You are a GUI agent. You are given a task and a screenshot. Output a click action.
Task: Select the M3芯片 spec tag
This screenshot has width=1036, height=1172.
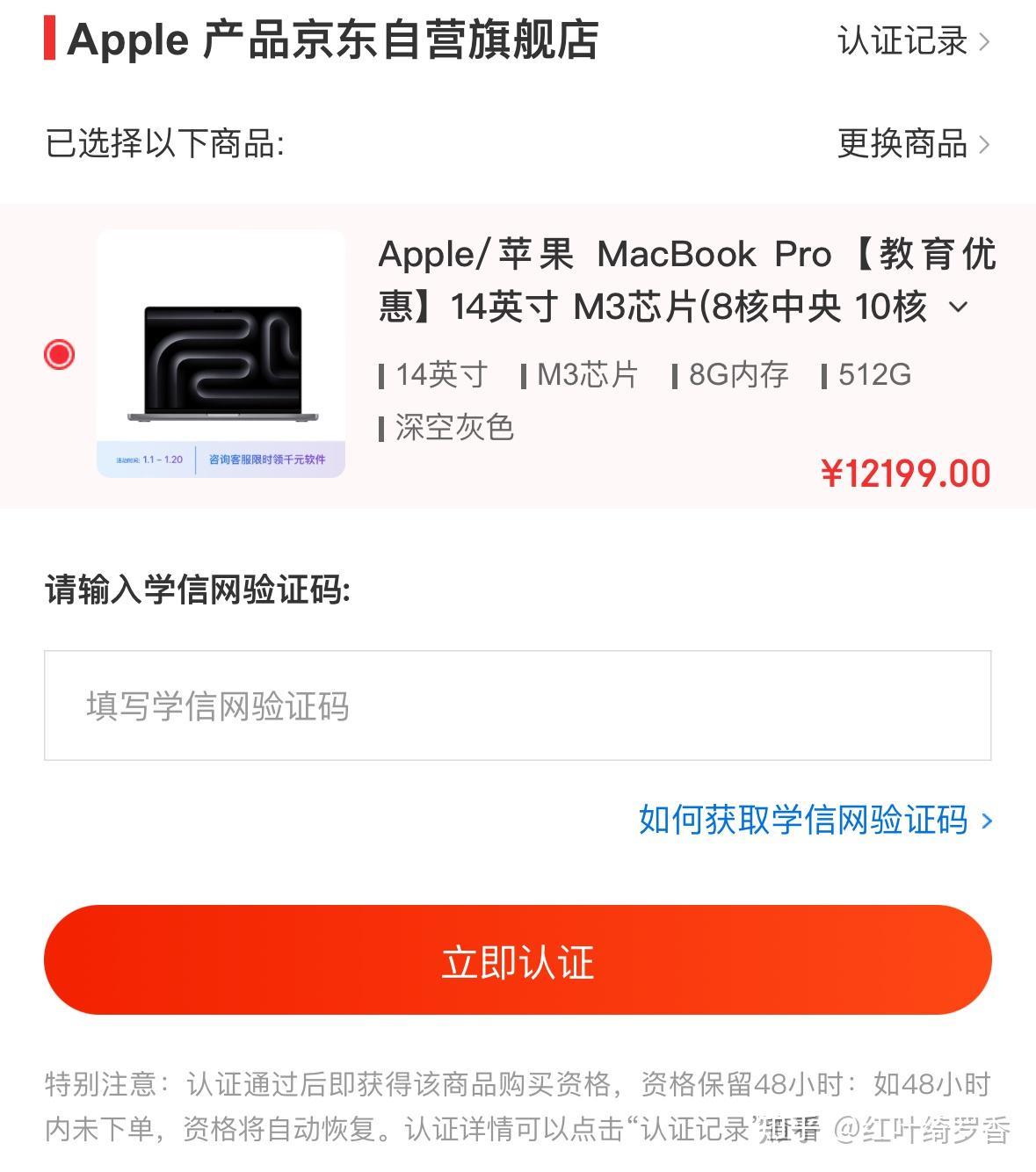(x=585, y=373)
